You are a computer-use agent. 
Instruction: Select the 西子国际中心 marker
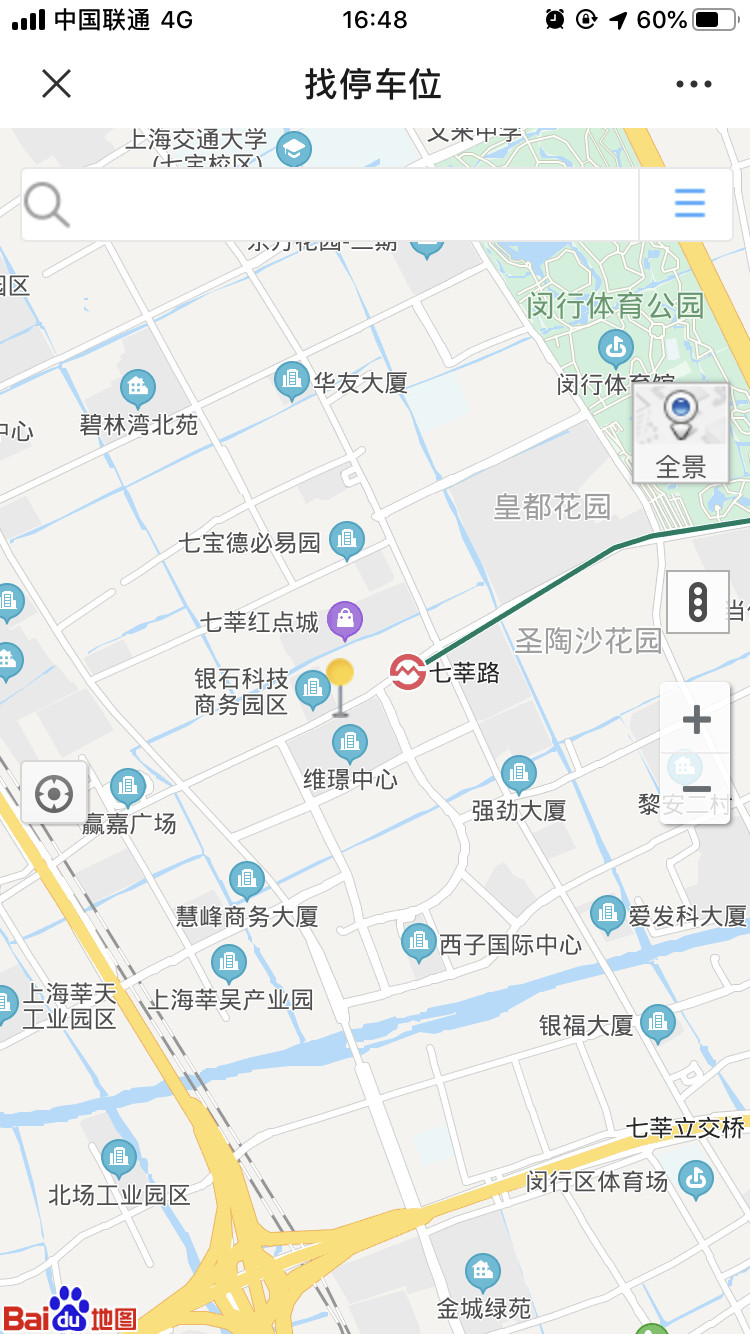[418, 942]
